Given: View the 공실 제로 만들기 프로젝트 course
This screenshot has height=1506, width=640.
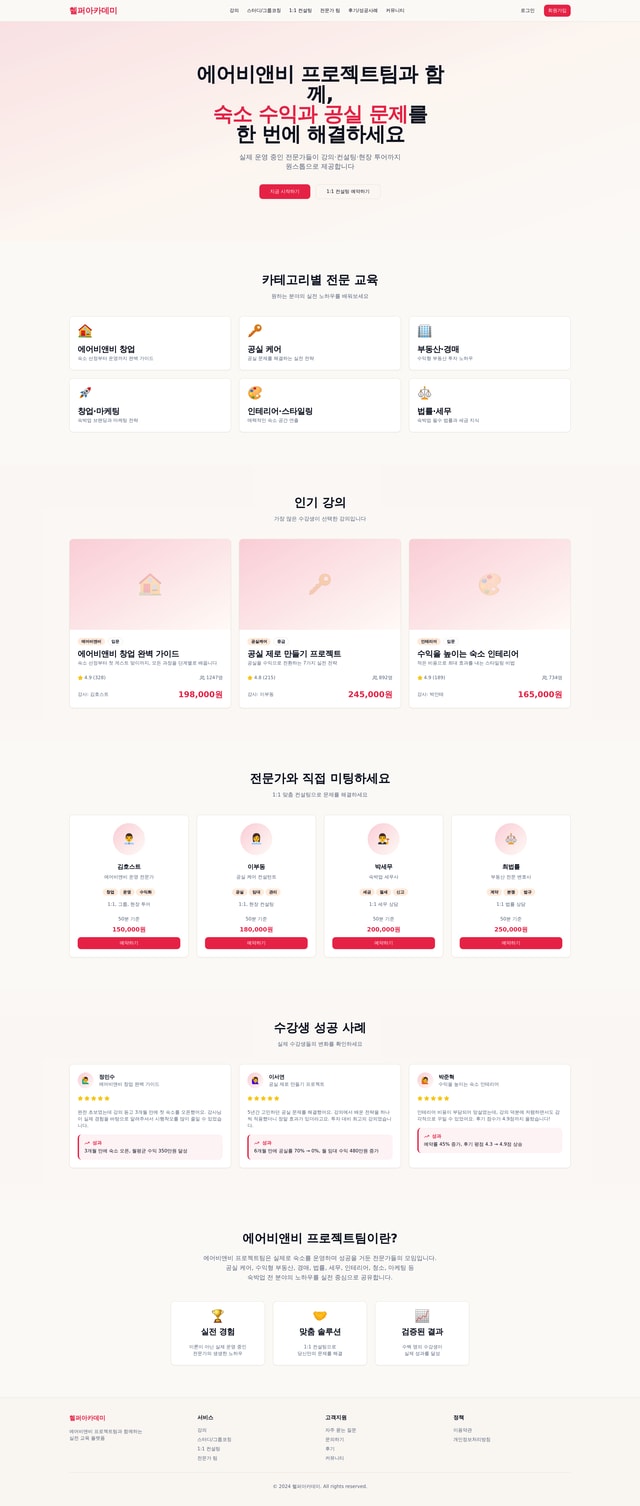Looking at the screenshot, I should tap(319, 653).
